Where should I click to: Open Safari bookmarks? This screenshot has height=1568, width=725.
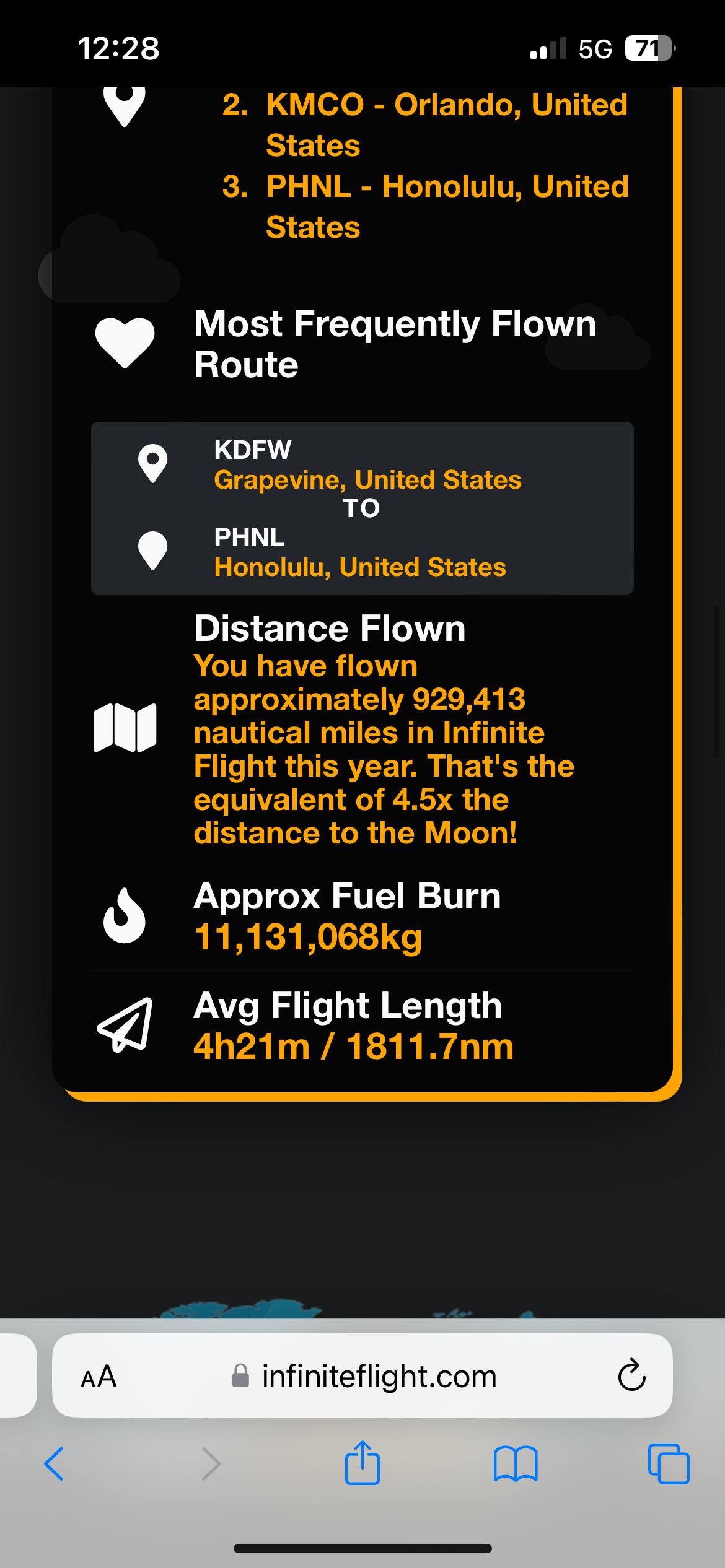(x=516, y=1464)
